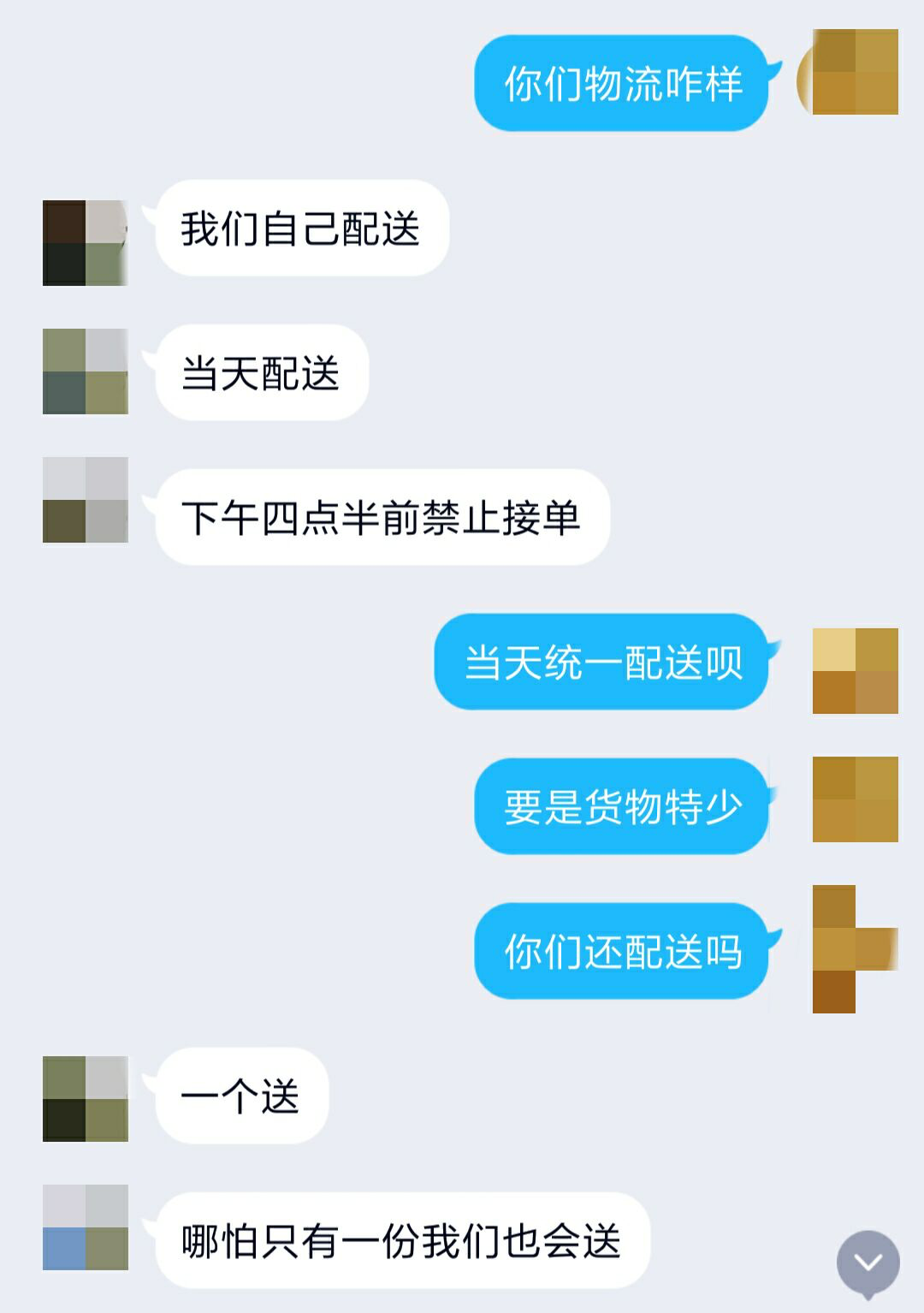Tap avatar beside "下午四点半前禁止接单"
Viewport: 924px width, 1313px height.
(86, 500)
